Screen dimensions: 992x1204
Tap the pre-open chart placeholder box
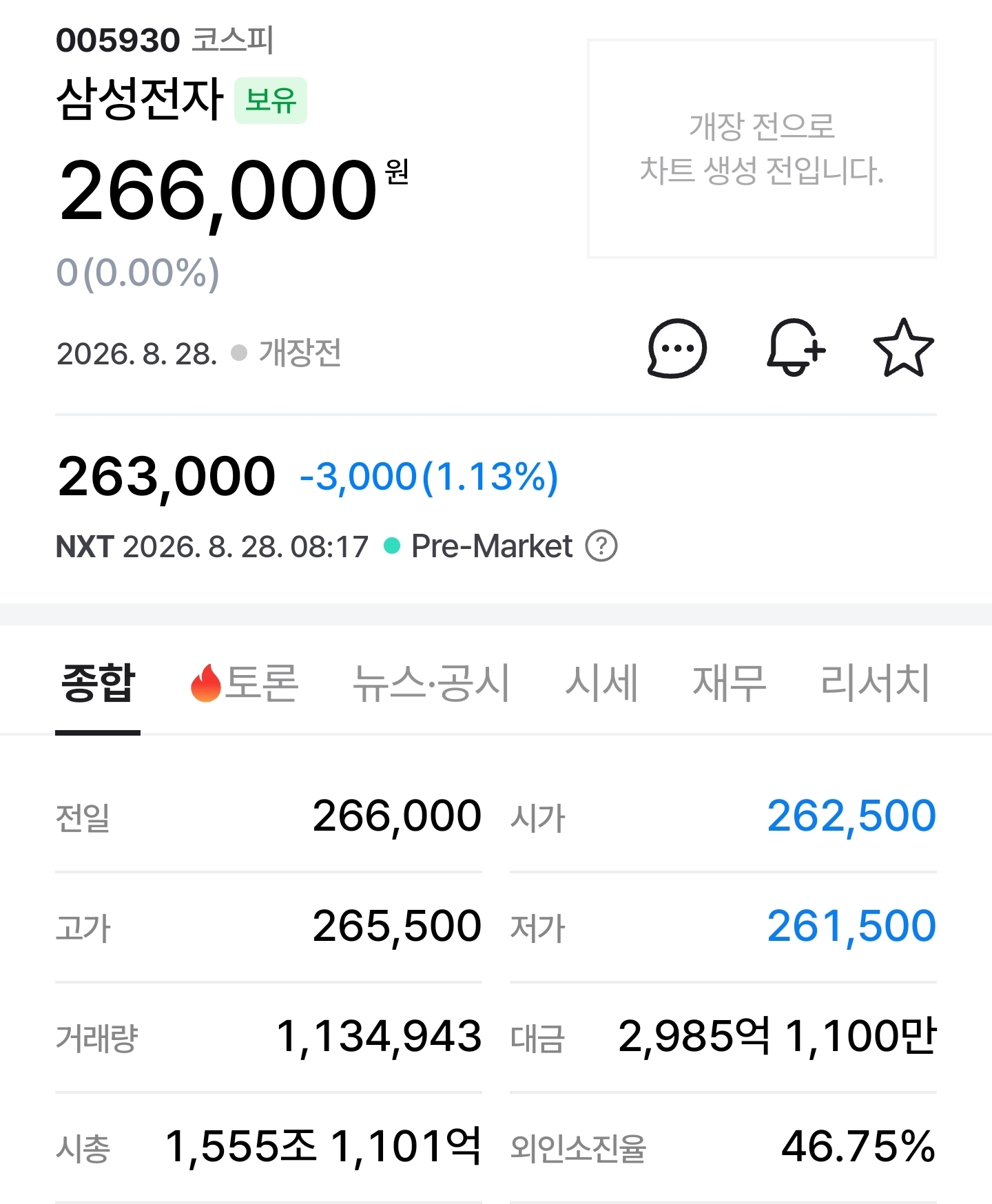tap(761, 149)
